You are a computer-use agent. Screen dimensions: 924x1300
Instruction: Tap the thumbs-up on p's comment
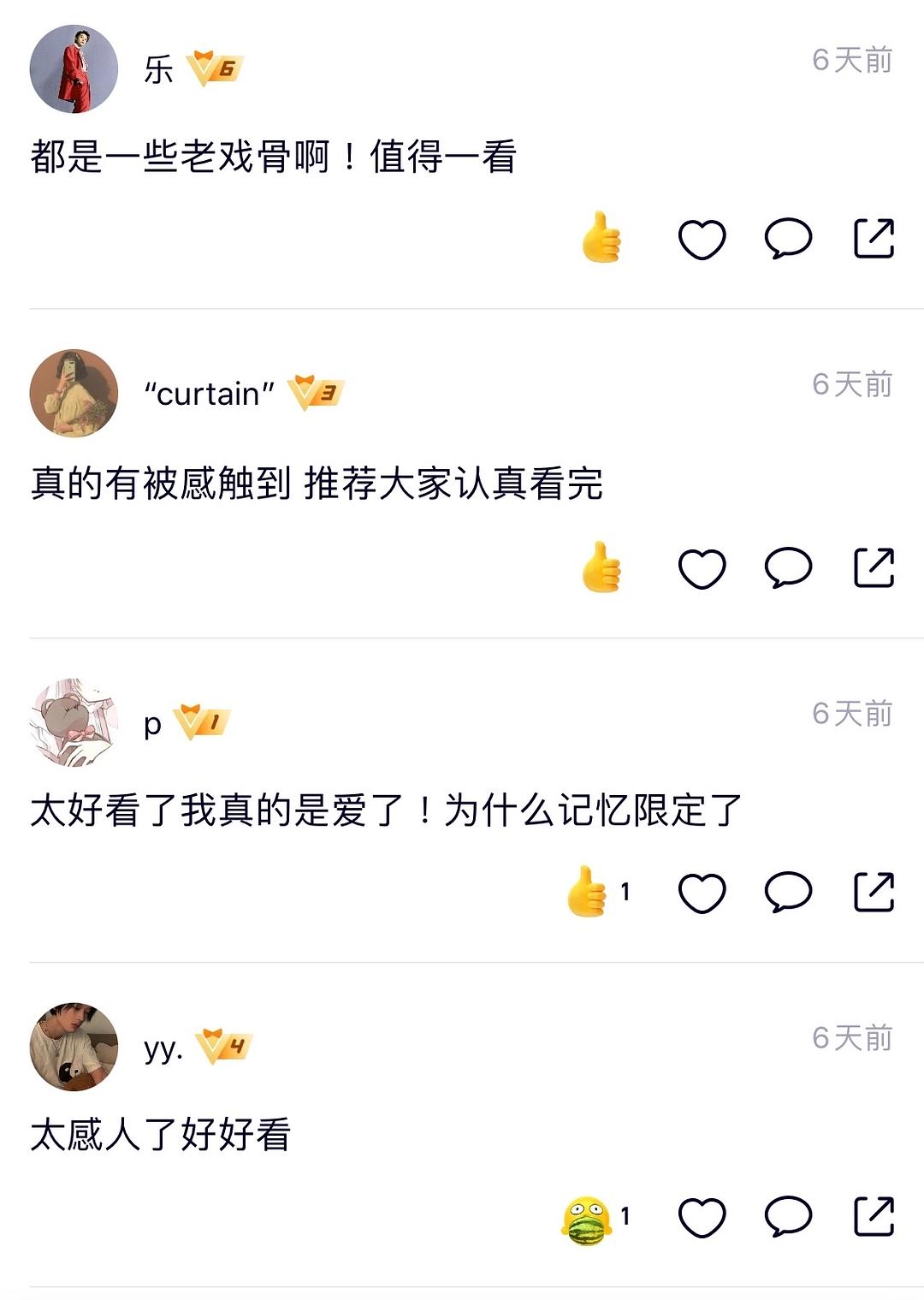(x=587, y=892)
